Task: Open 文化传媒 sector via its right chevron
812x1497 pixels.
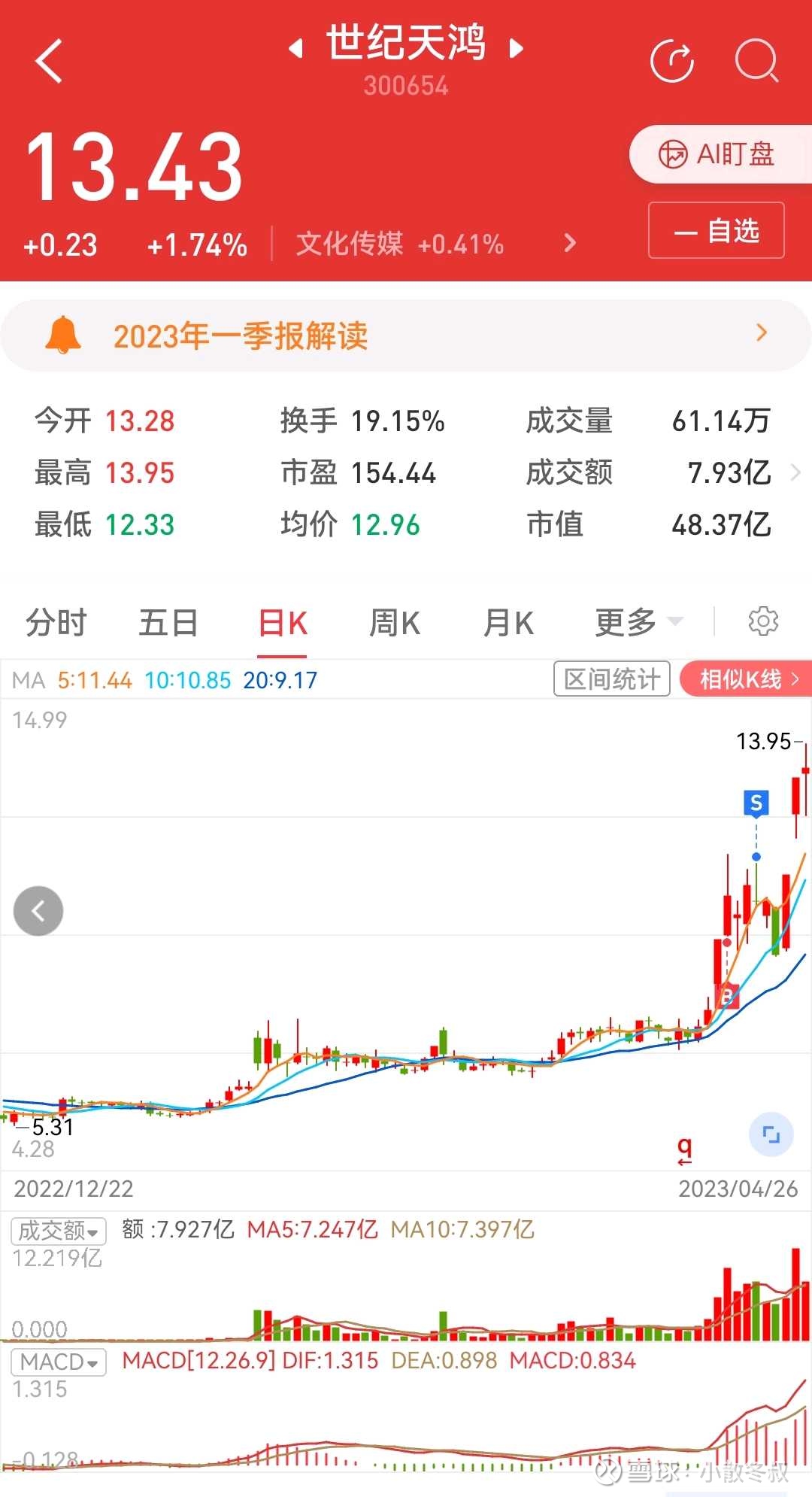Action: 569,243
